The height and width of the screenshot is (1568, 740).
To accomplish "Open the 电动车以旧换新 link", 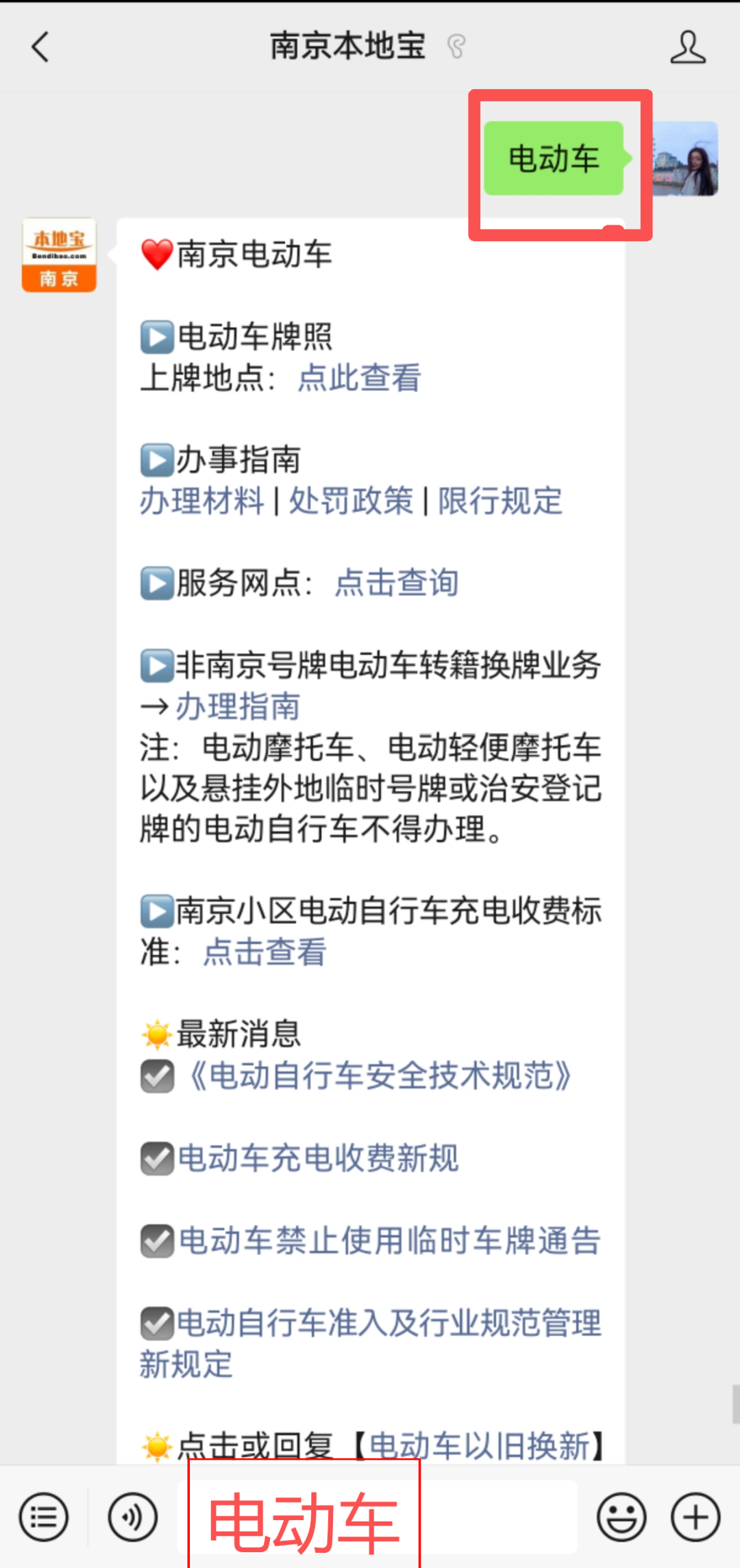I will 480,1445.
